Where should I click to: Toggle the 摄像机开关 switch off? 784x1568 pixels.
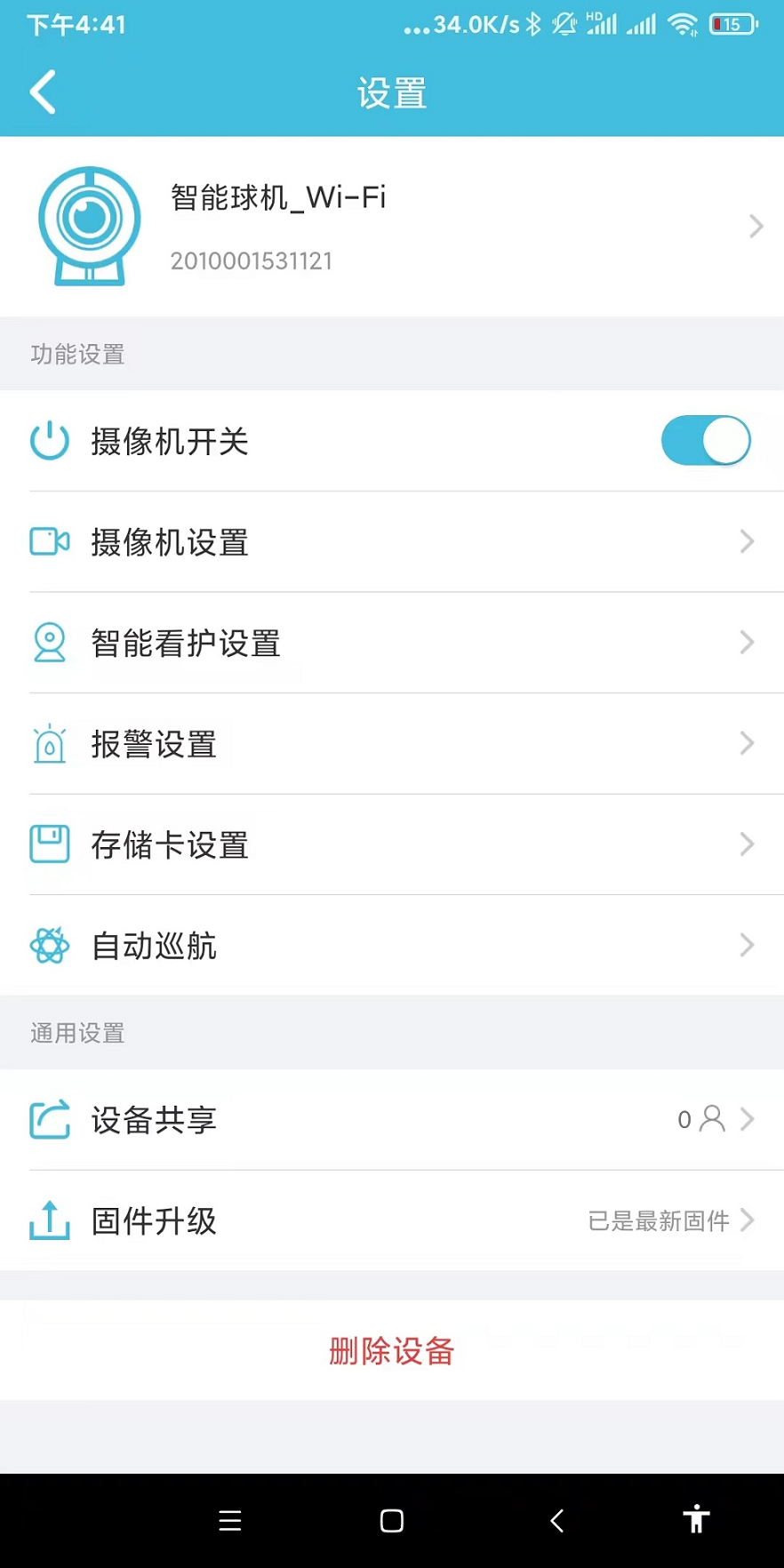pyautogui.click(x=706, y=441)
